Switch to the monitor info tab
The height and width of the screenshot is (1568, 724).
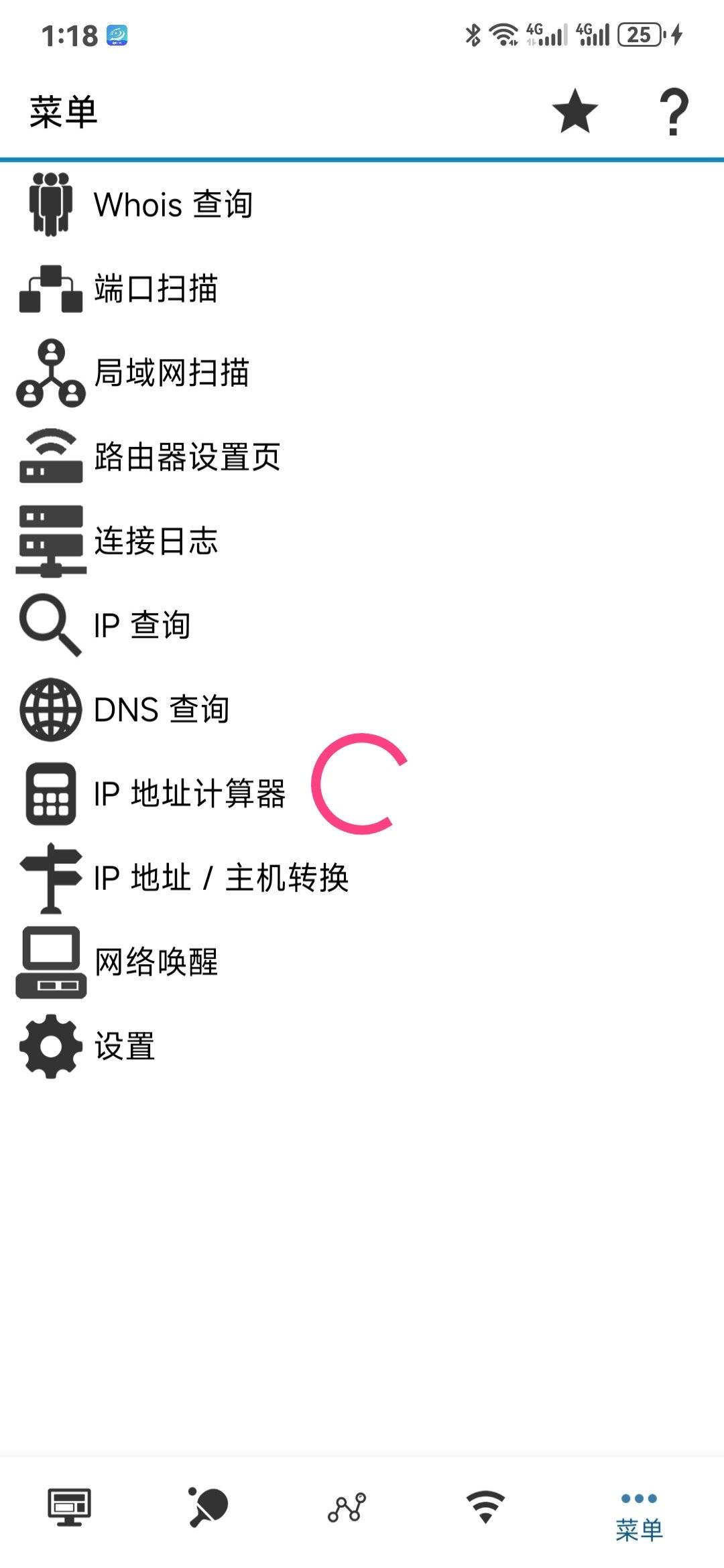click(69, 1508)
